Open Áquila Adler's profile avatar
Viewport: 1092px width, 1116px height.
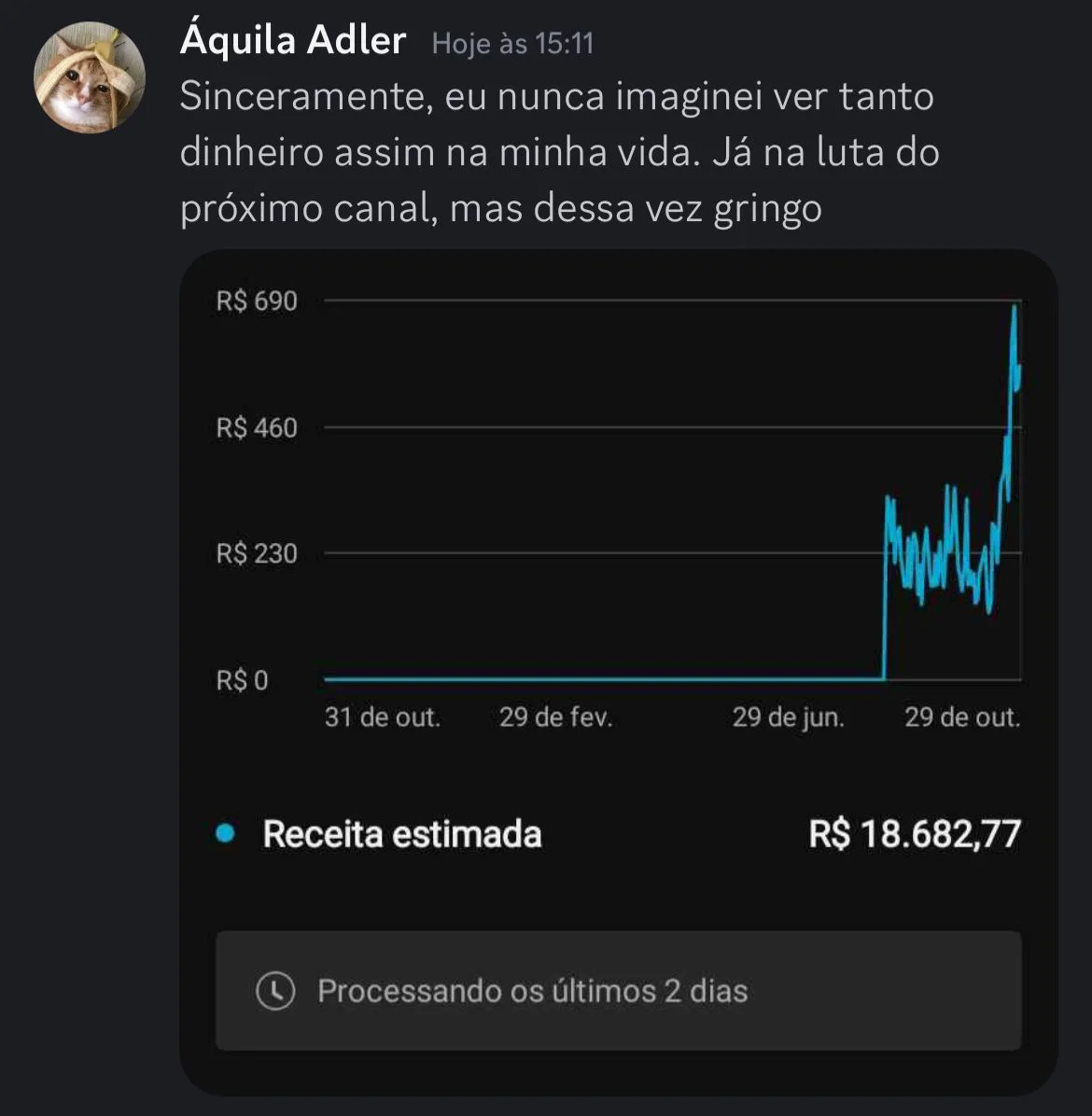point(90,77)
